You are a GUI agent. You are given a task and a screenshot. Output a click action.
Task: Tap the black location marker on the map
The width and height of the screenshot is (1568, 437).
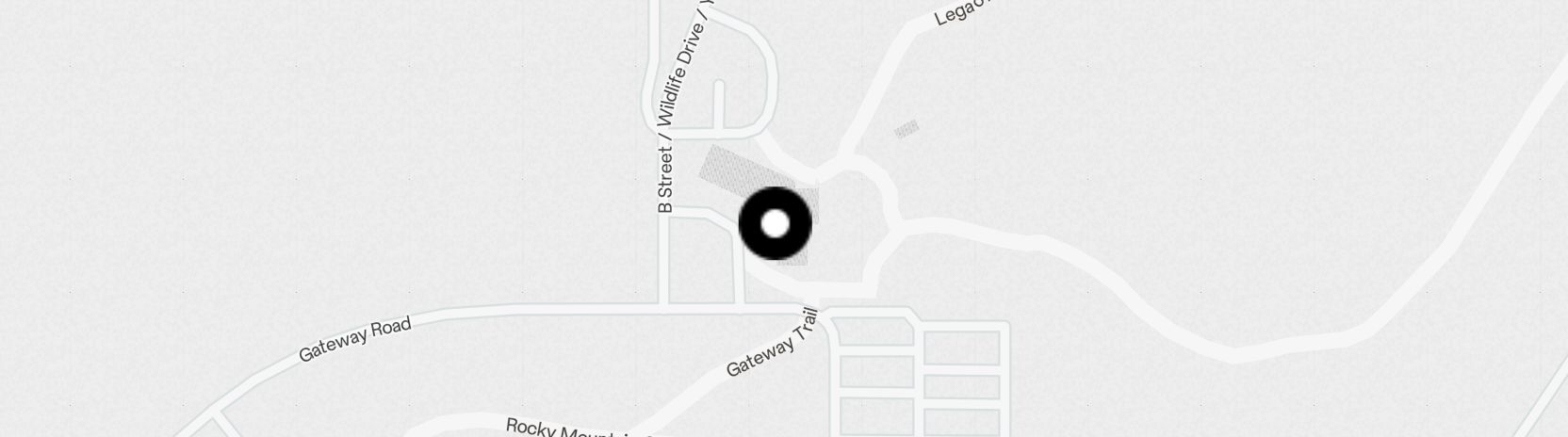(x=775, y=224)
